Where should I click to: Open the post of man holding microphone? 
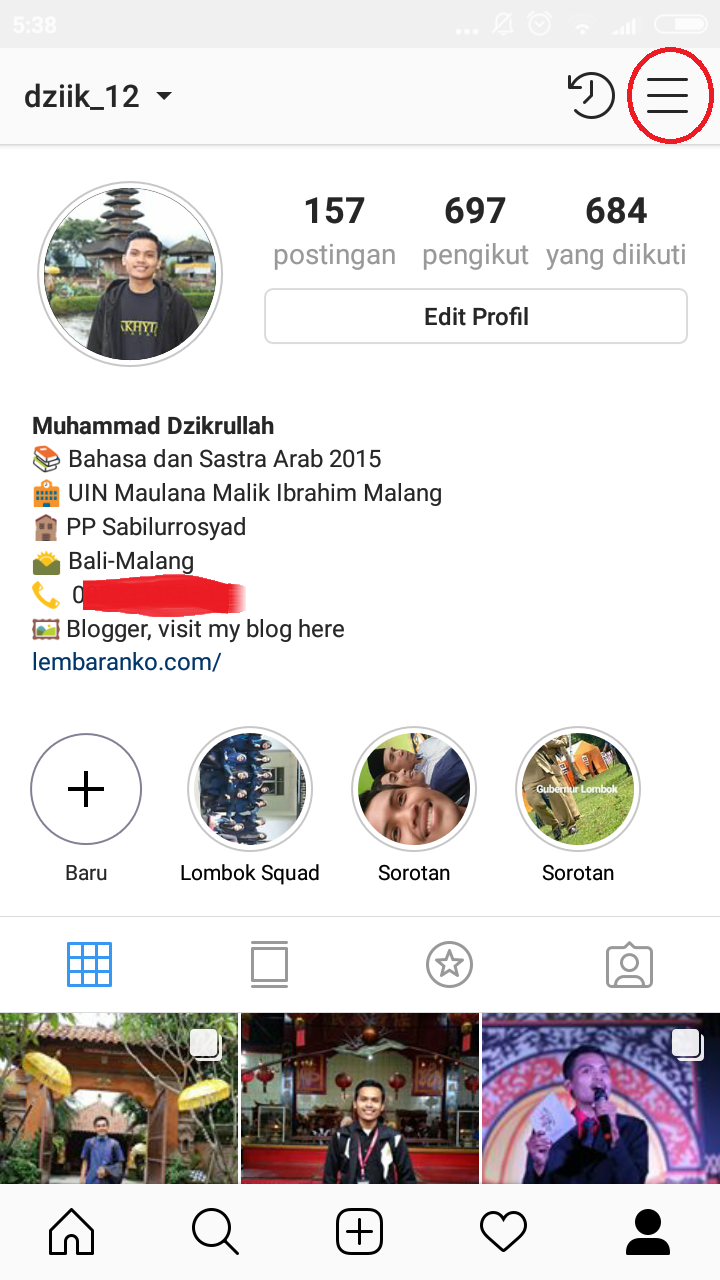[x=600, y=1098]
